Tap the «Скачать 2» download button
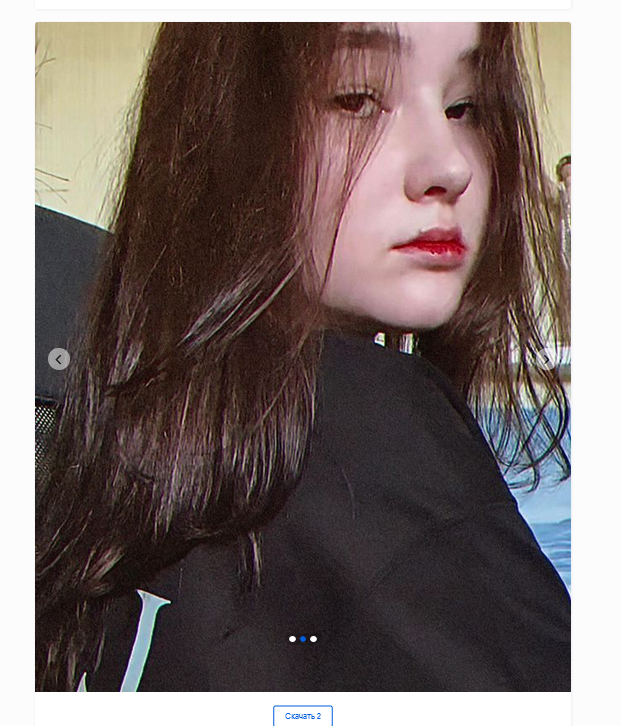Image resolution: width=621 pixels, height=726 pixels. click(x=303, y=716)
